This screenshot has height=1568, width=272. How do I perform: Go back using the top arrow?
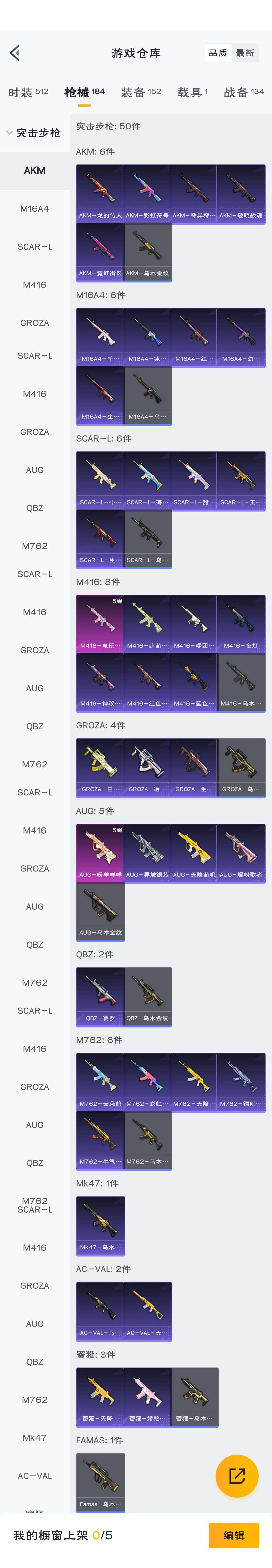(15, 53)
